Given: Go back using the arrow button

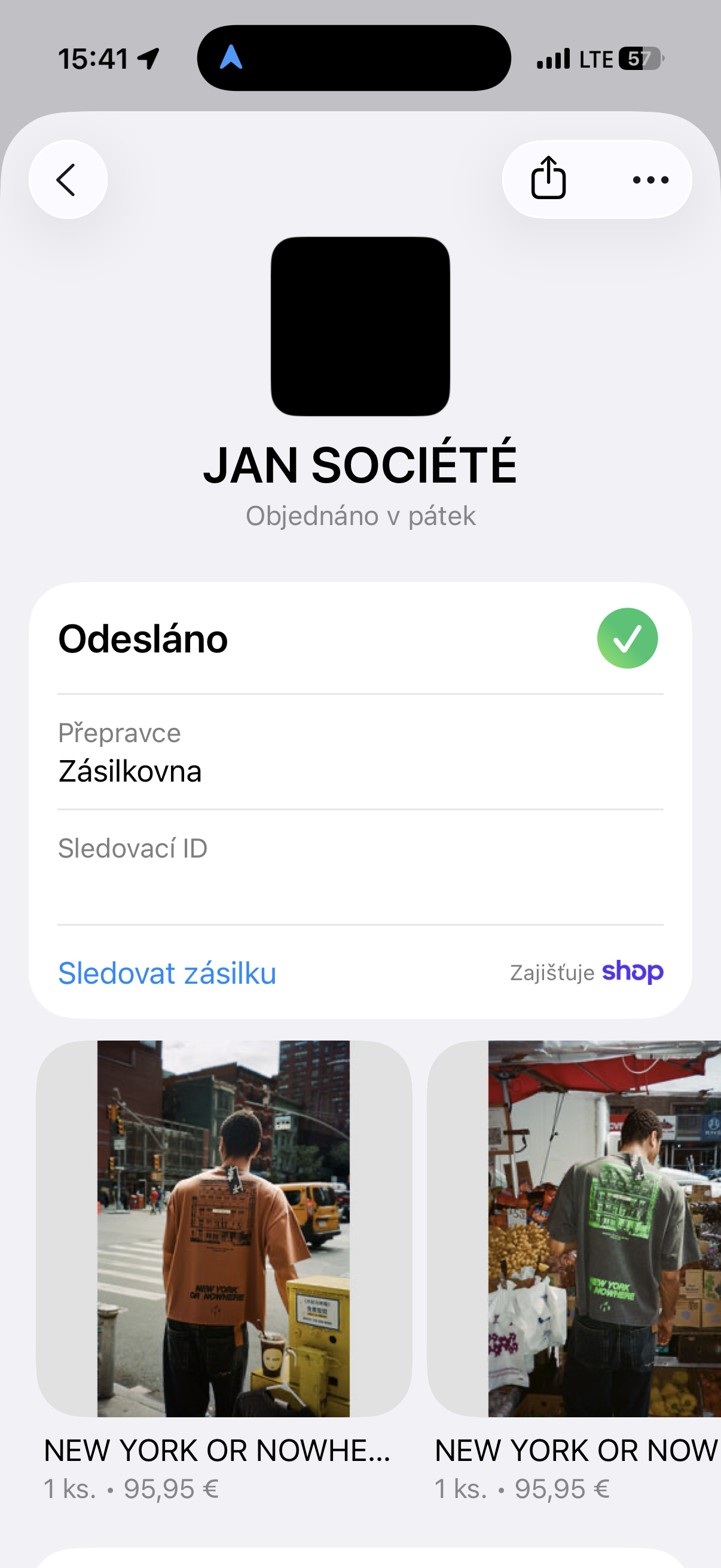Looking at the screenshot, I should tap(68, 179).
